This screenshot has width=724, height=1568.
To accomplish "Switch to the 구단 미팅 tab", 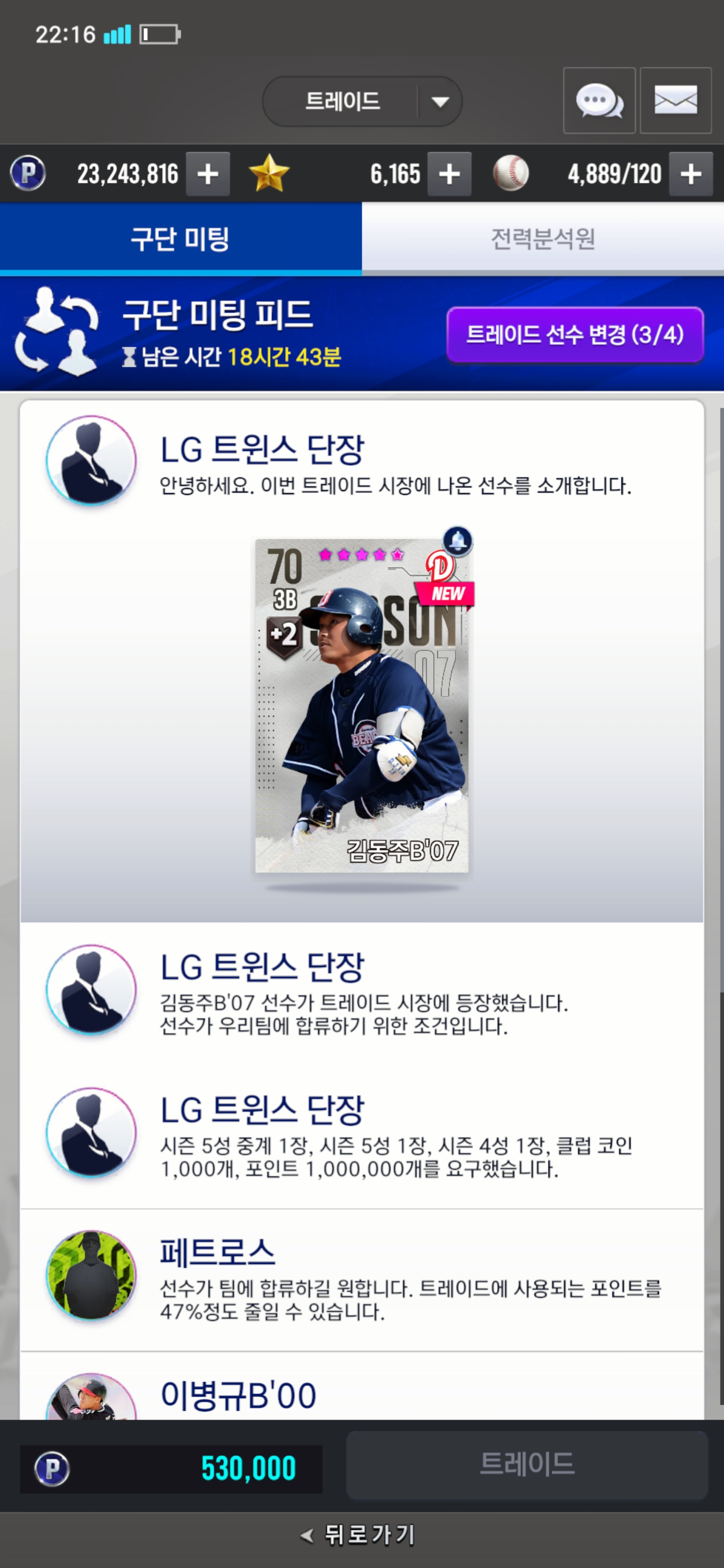I will coord(180,239).
